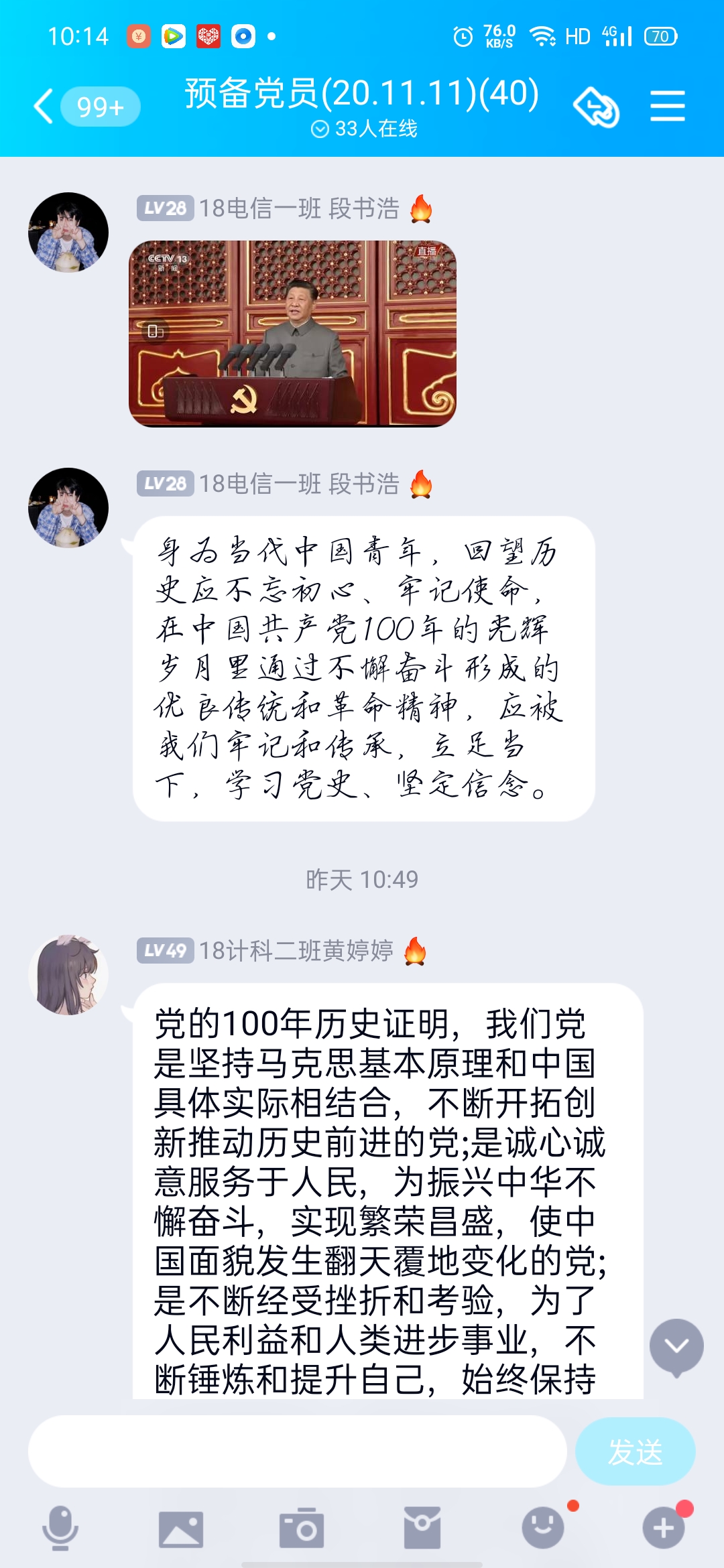Open the photo gallery picker
Viewport: 724px width, 1568px height.
click(180, 1529)
